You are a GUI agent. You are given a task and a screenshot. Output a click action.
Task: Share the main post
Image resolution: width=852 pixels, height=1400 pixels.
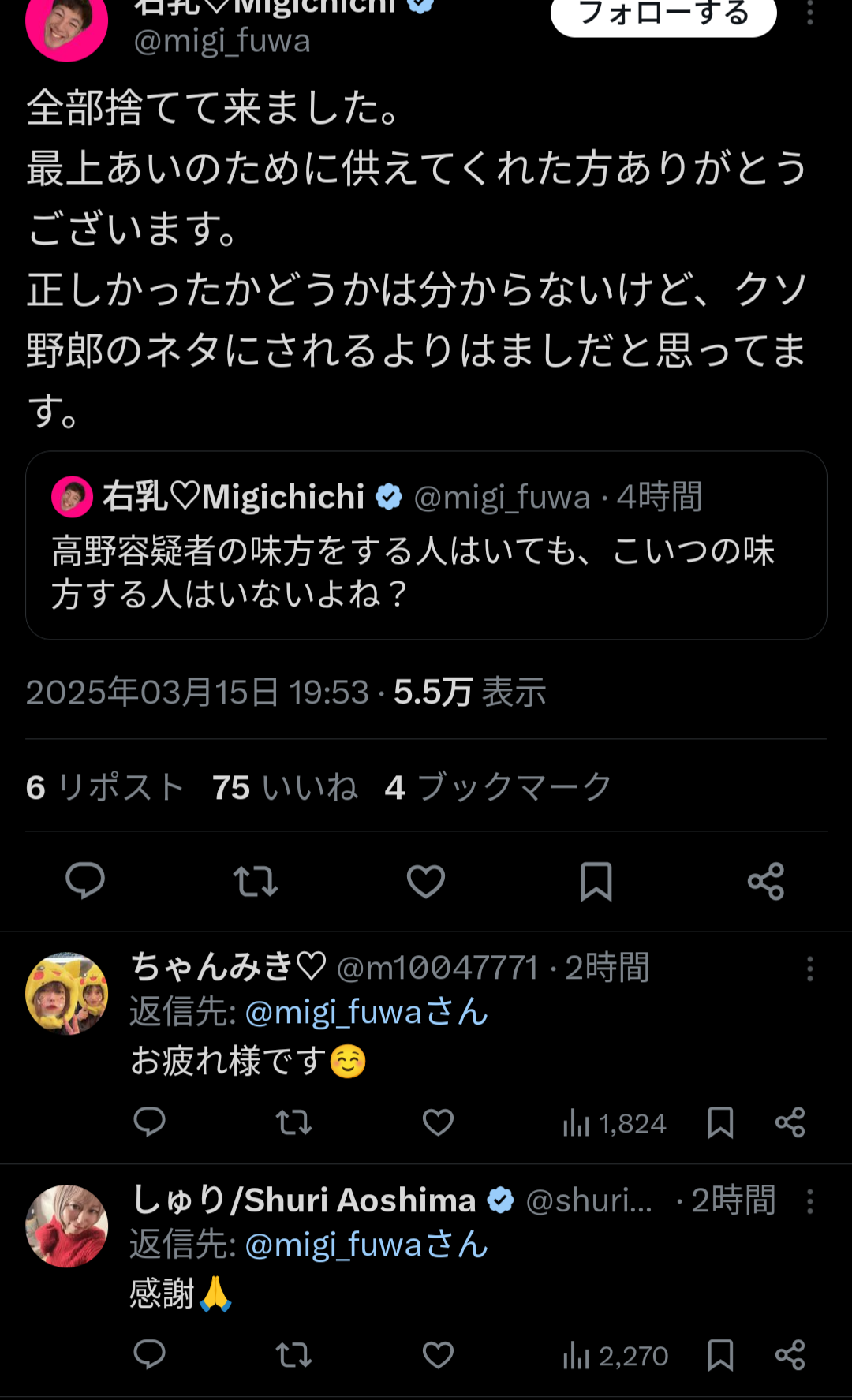click(x=766, y=881)
